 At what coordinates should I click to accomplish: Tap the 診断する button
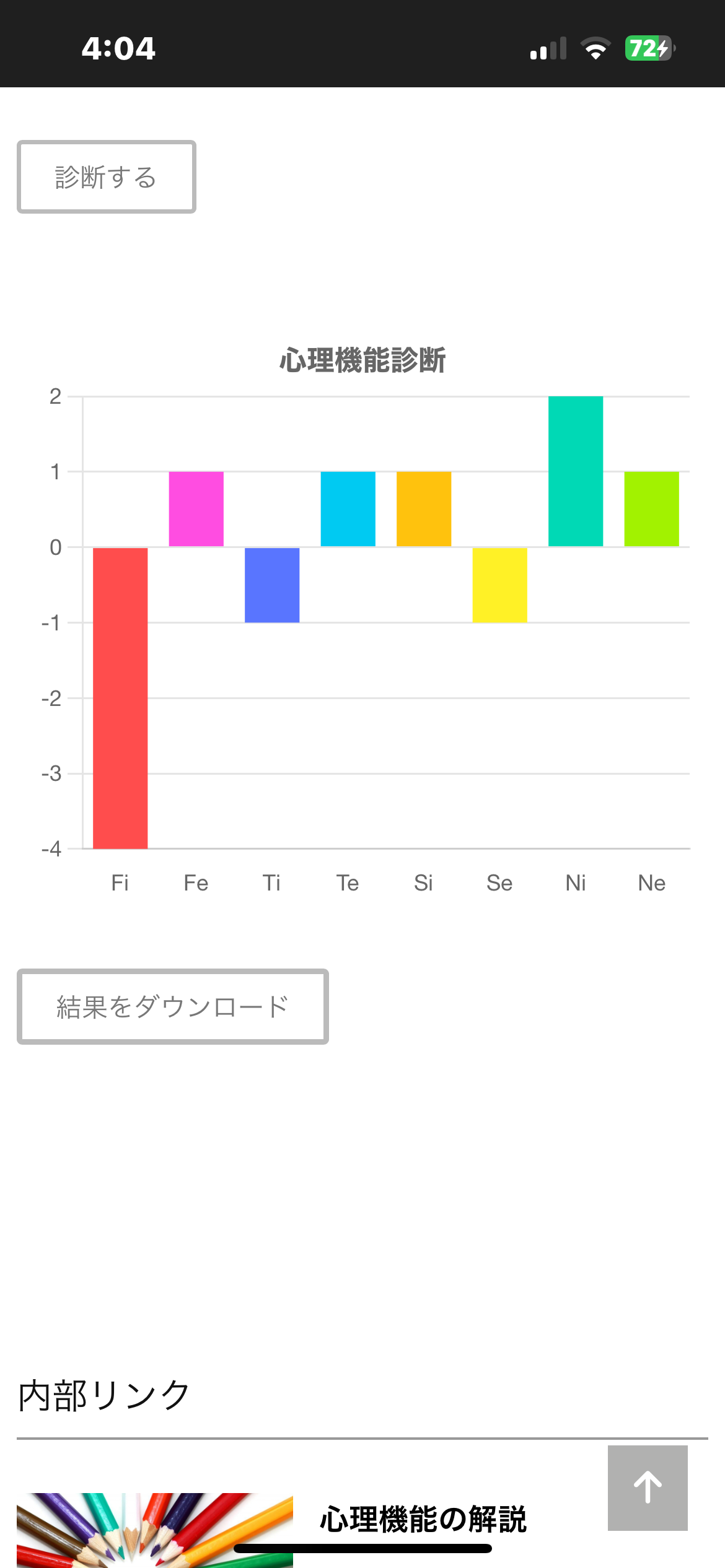click(x=107, y=177)
